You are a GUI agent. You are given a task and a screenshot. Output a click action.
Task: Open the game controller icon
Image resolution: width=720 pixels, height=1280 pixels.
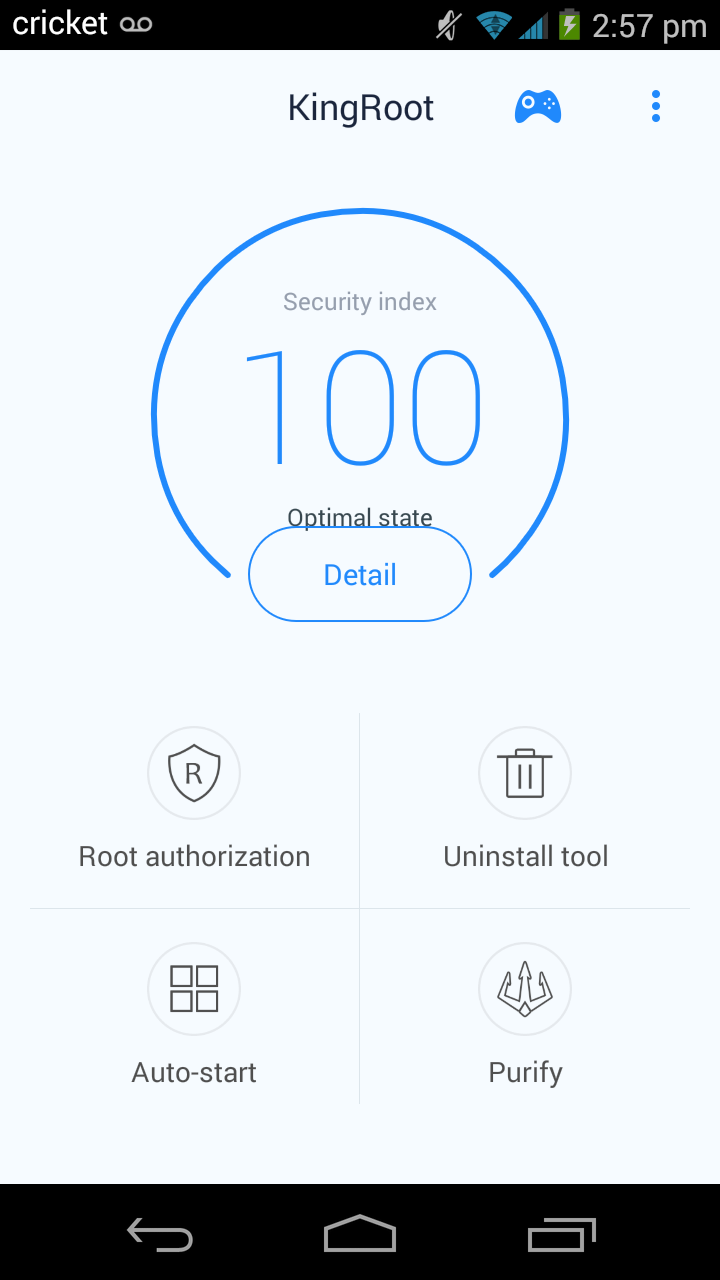point(538,106)
